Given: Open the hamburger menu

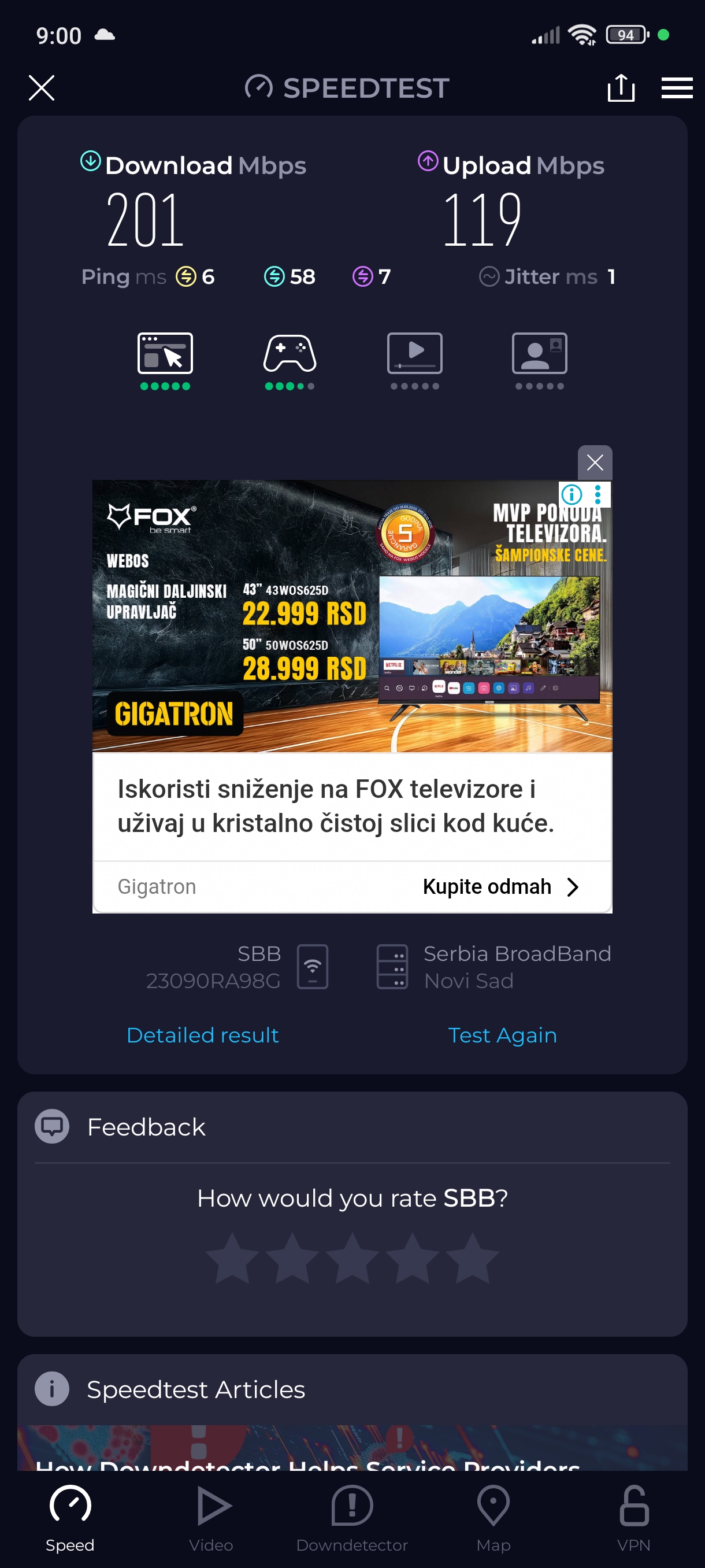Looking at the screenshot, I should tap(677, 88).
